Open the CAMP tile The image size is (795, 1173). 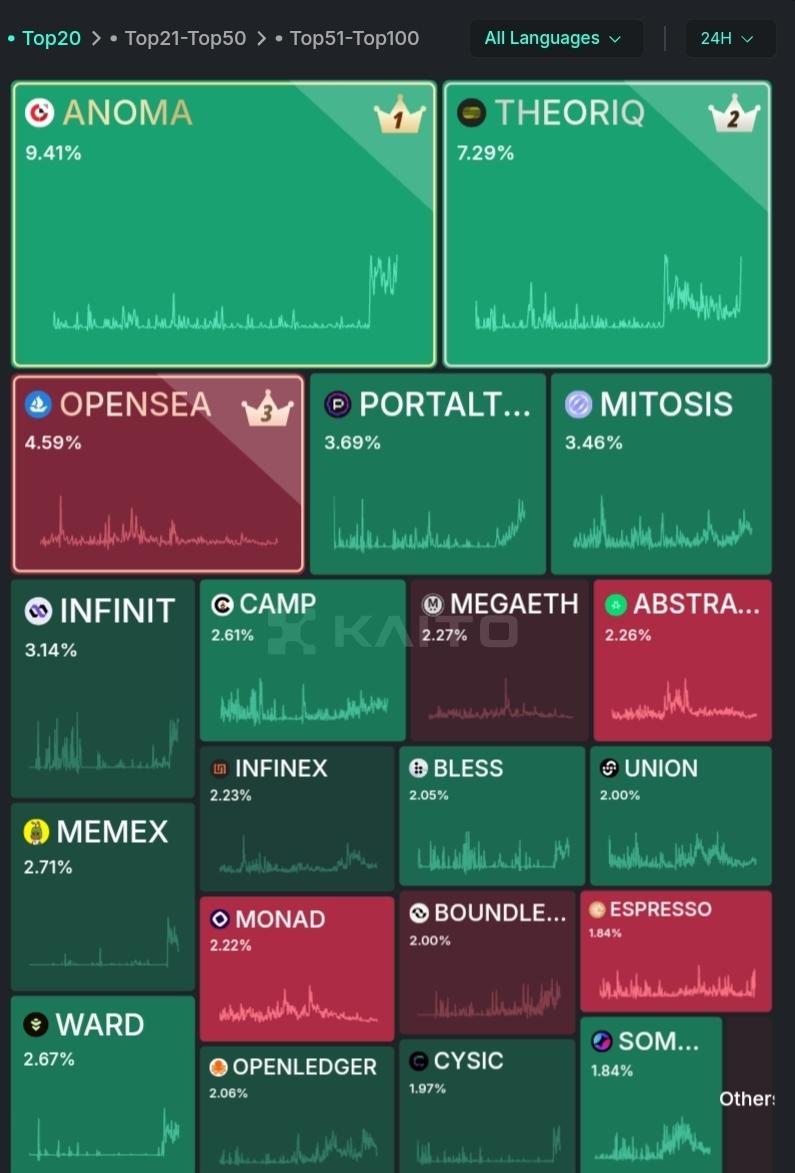tap(302, 660)
